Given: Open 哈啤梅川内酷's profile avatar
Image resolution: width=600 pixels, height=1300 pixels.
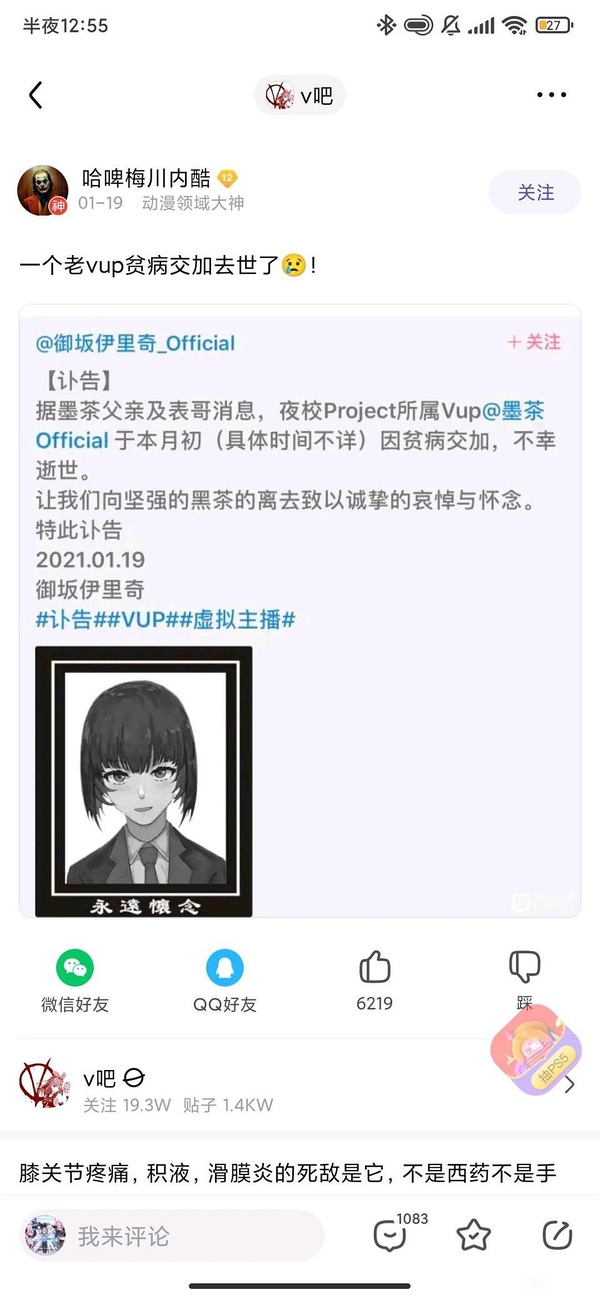Looking at the screenshot, I should [x=44, y=190].
